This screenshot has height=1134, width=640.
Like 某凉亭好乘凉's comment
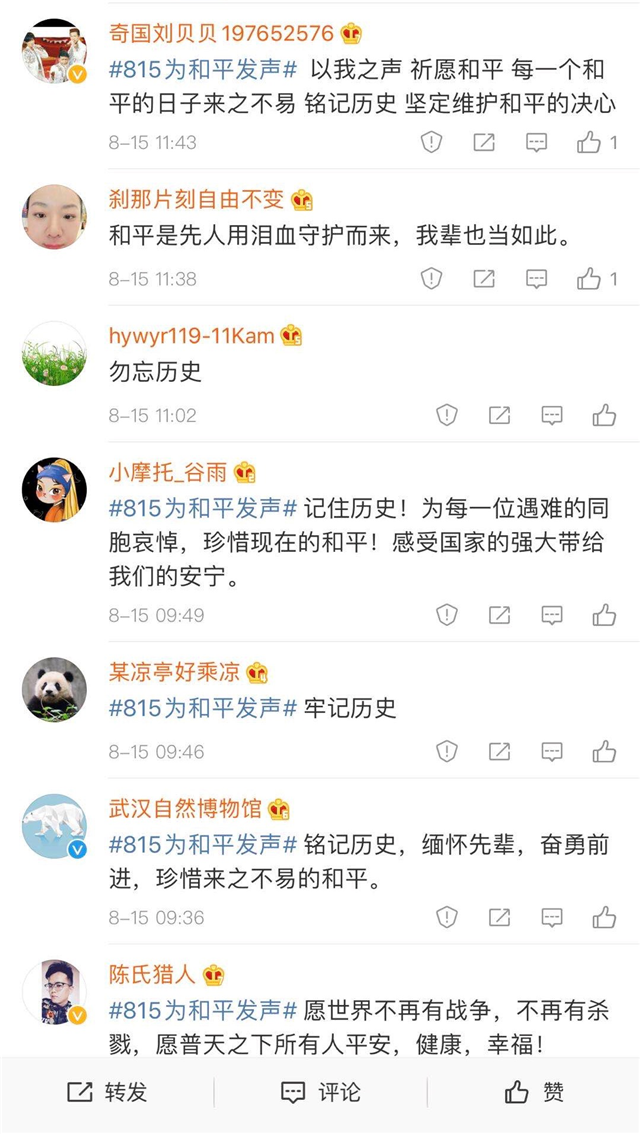pos(604,751)
